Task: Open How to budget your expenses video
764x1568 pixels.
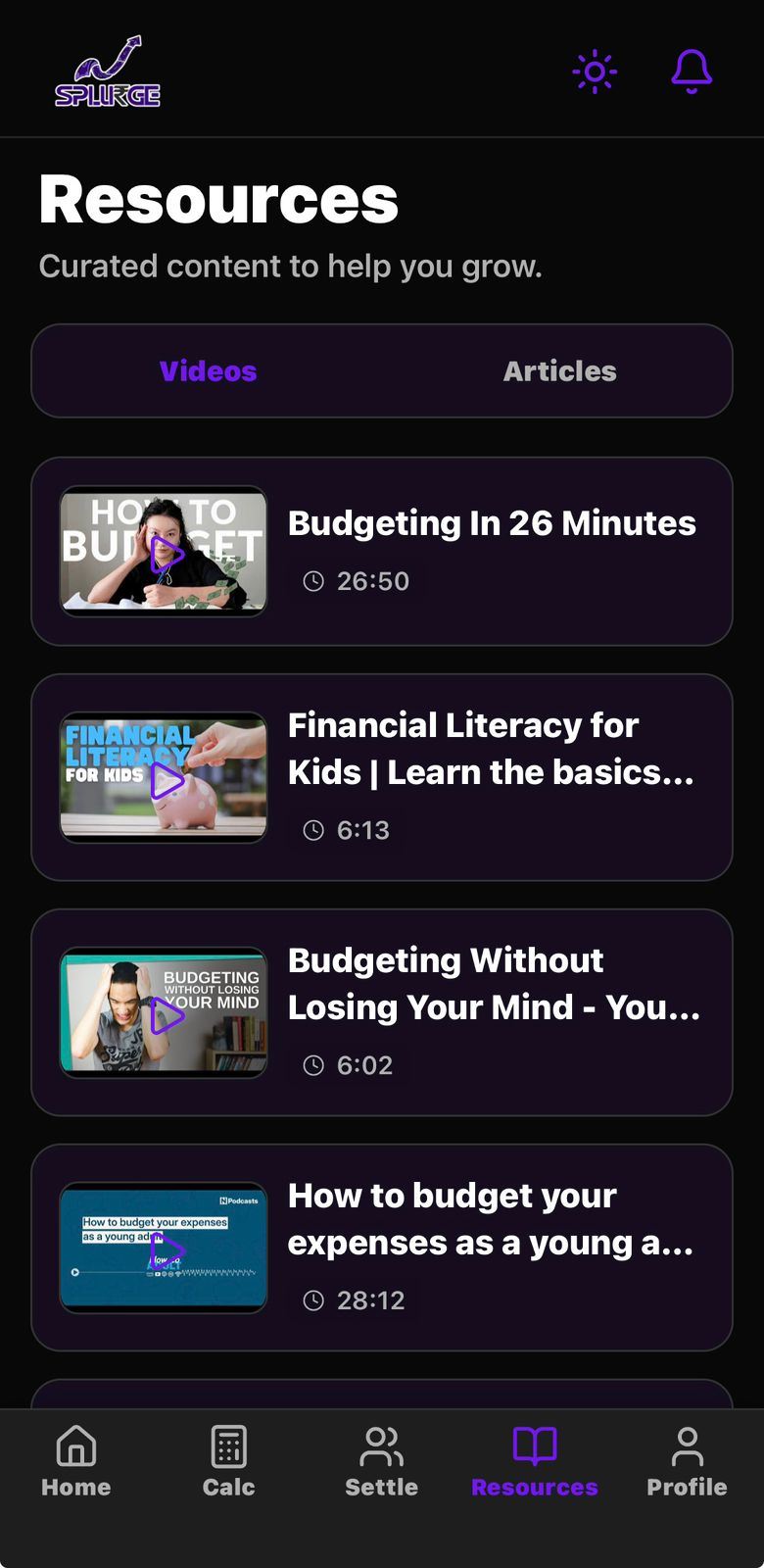Action: [165, 1249]
